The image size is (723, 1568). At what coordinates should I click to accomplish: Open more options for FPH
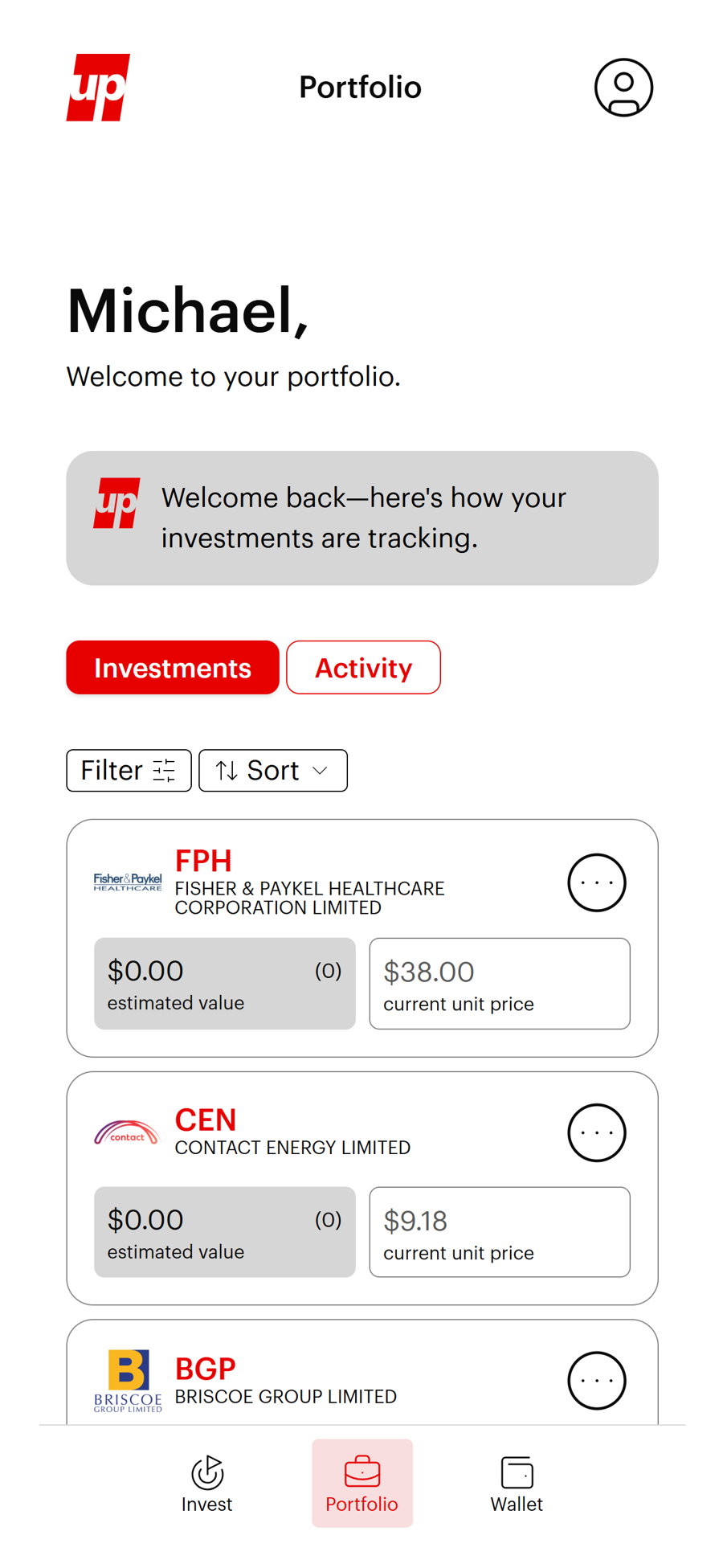point(596,882)
